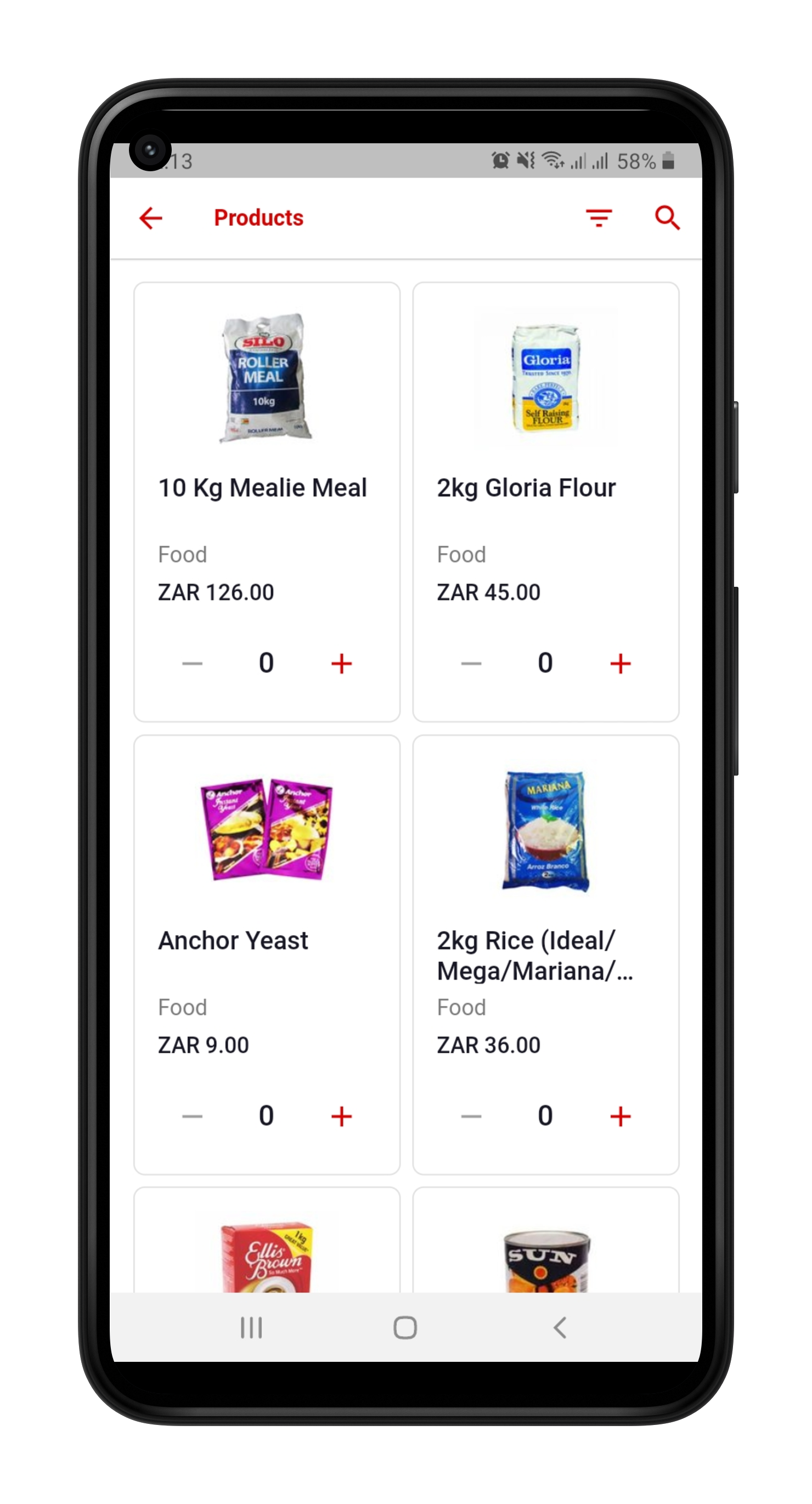Viewport: 812px width, 1504px height.
Task: Open the recent apps view
Action: (x=252, y=1328)
